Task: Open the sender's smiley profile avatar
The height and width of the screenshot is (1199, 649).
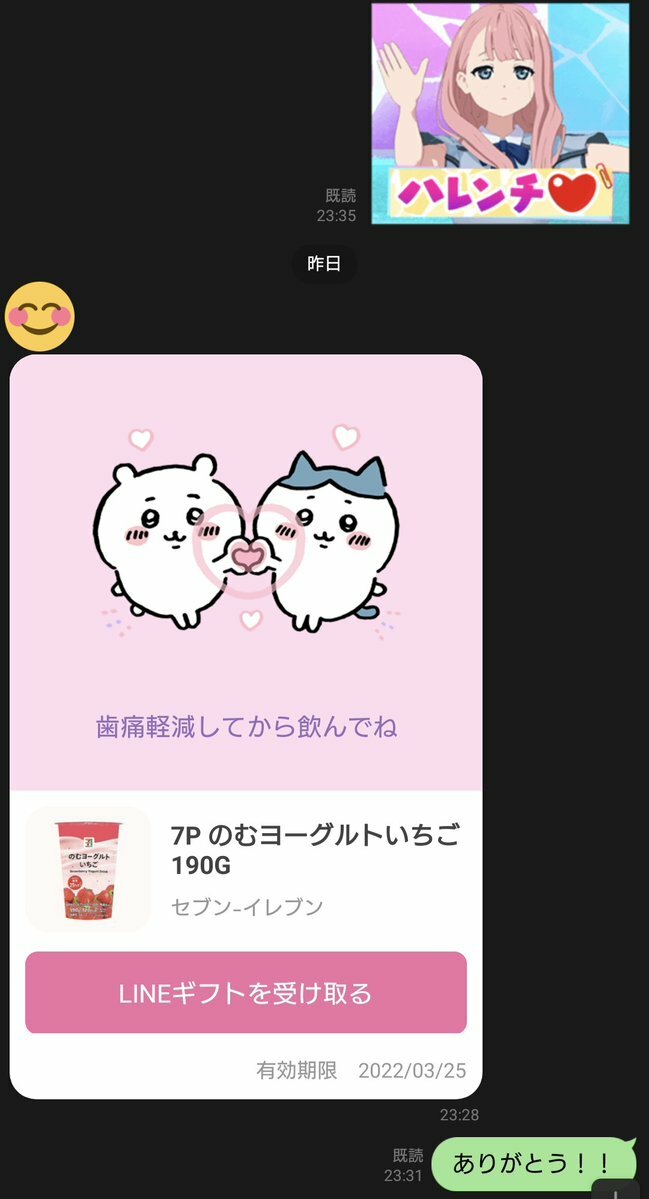Action: coord(40,317)
